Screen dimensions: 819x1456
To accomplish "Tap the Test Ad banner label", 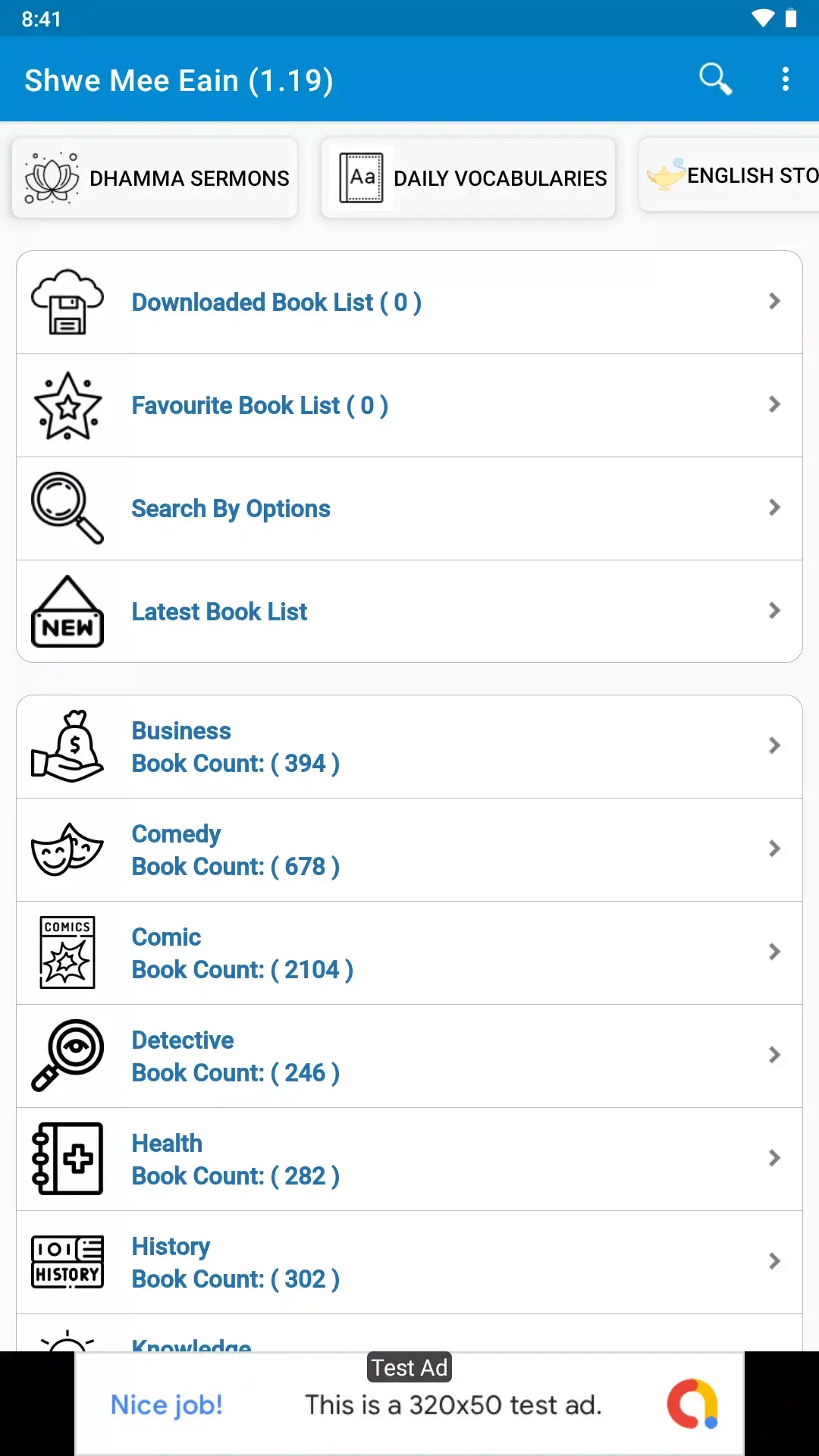I will click(409, 1367).
